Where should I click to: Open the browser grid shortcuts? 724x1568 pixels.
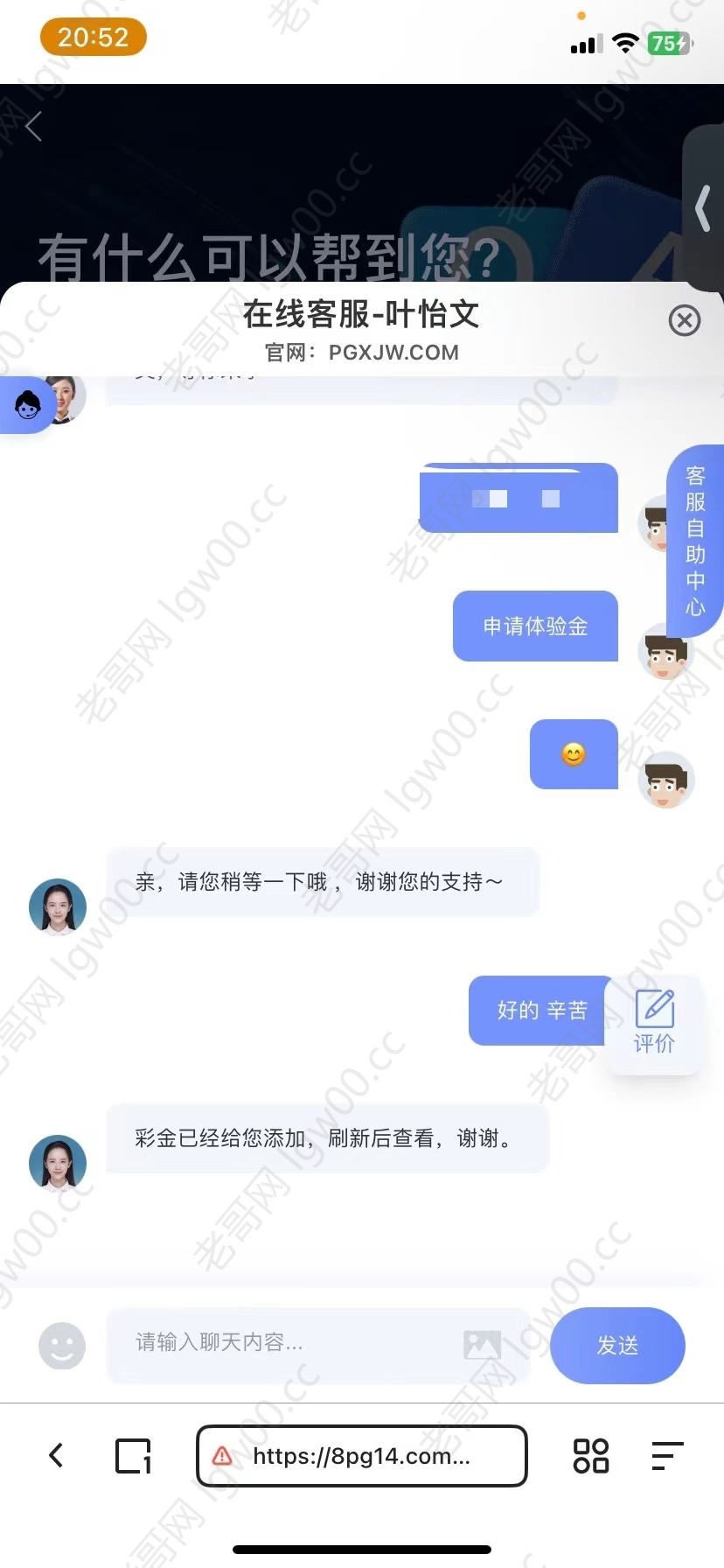tap(590, 1456)
